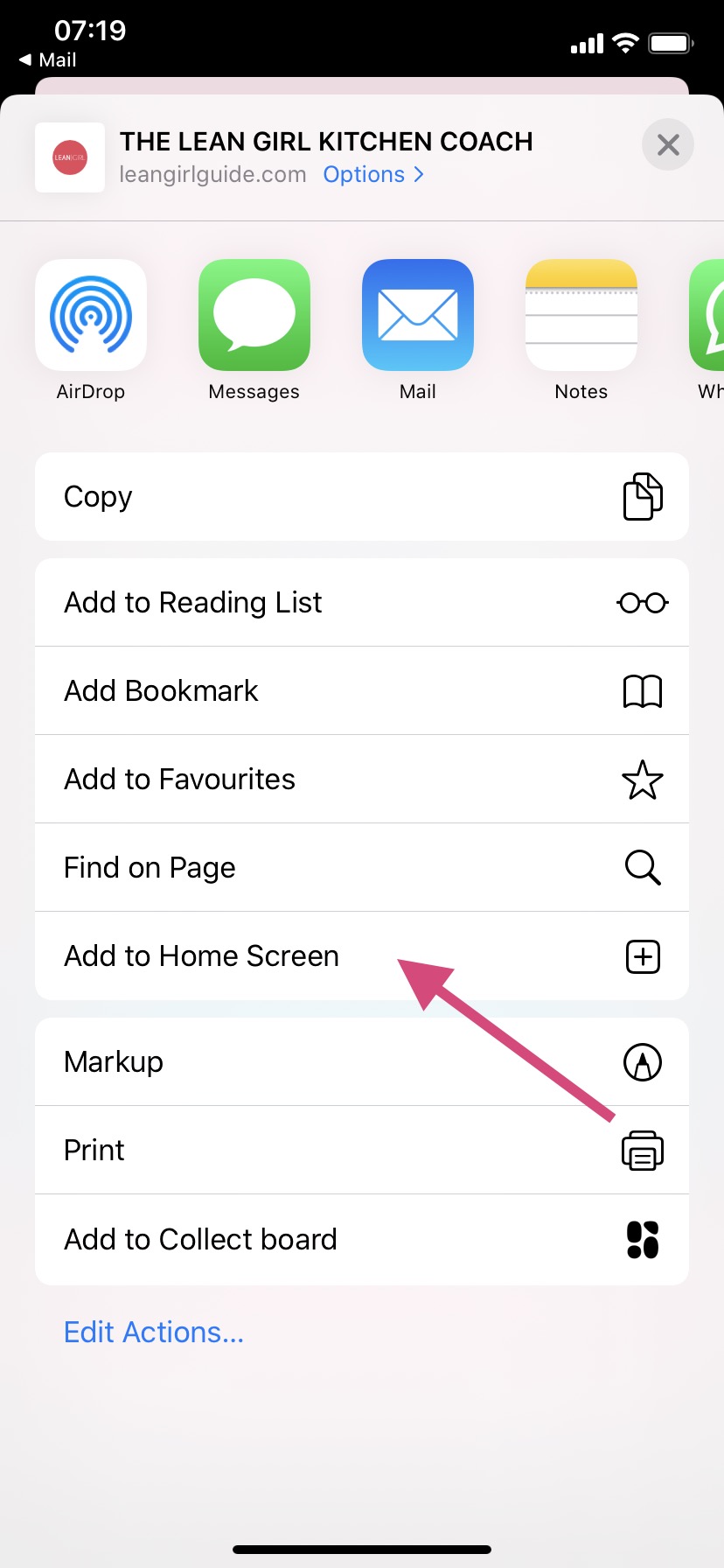Share the link via Mail
Viewport: 724px width, 1568px height.
[418, 315]
